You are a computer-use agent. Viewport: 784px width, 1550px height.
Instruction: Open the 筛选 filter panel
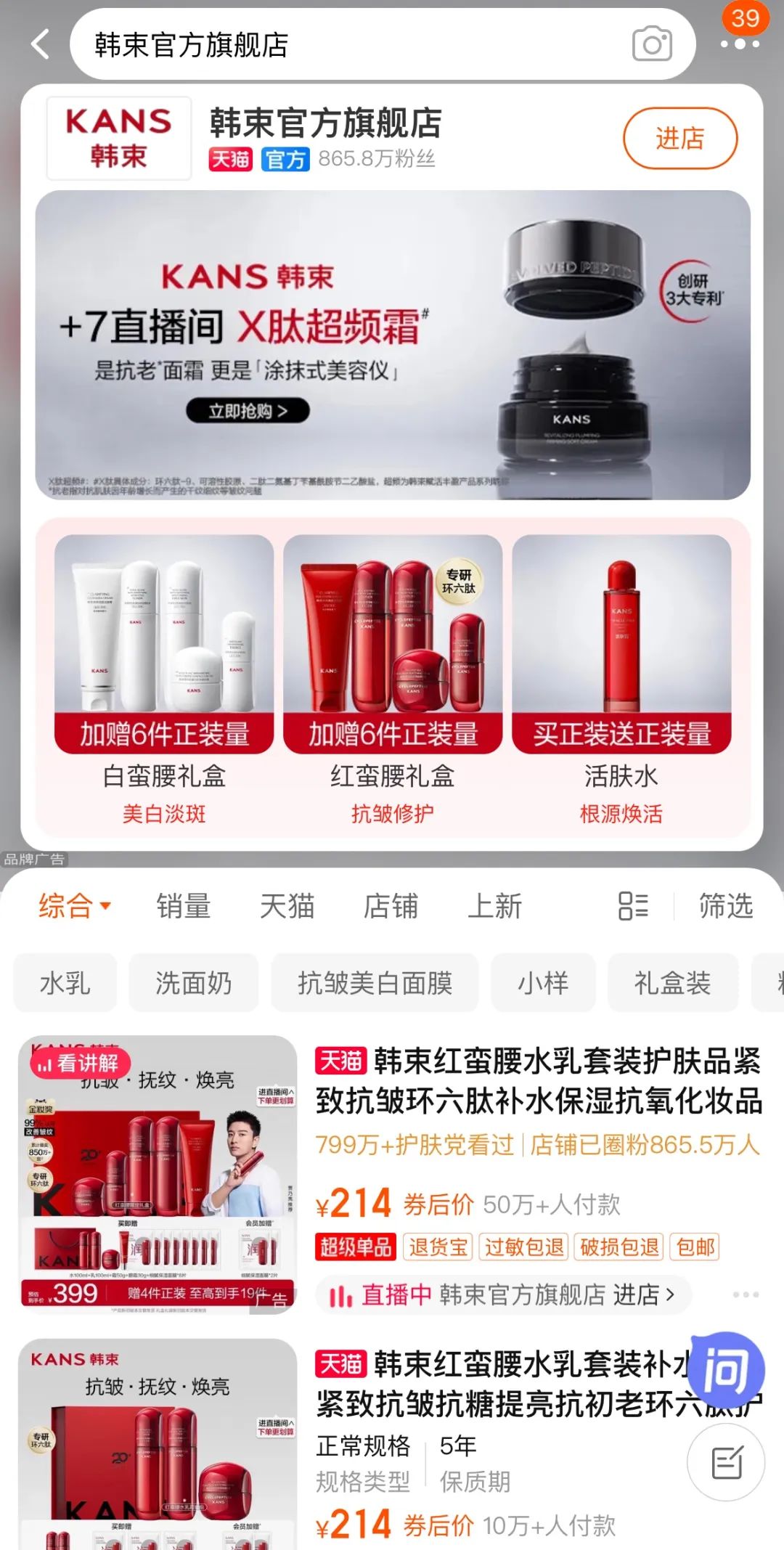[x=726, y=906]
